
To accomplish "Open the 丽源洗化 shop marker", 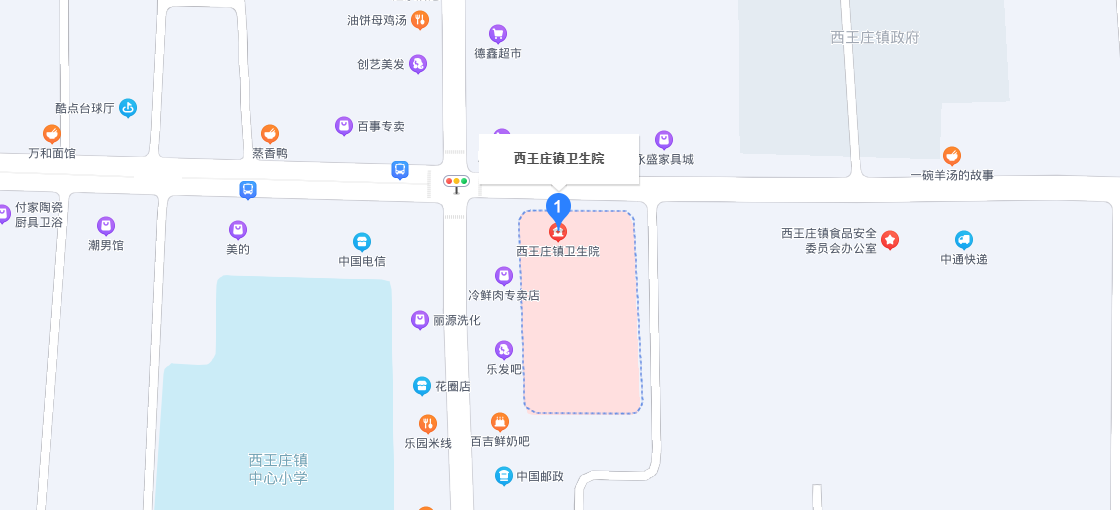I will point(420,320).
